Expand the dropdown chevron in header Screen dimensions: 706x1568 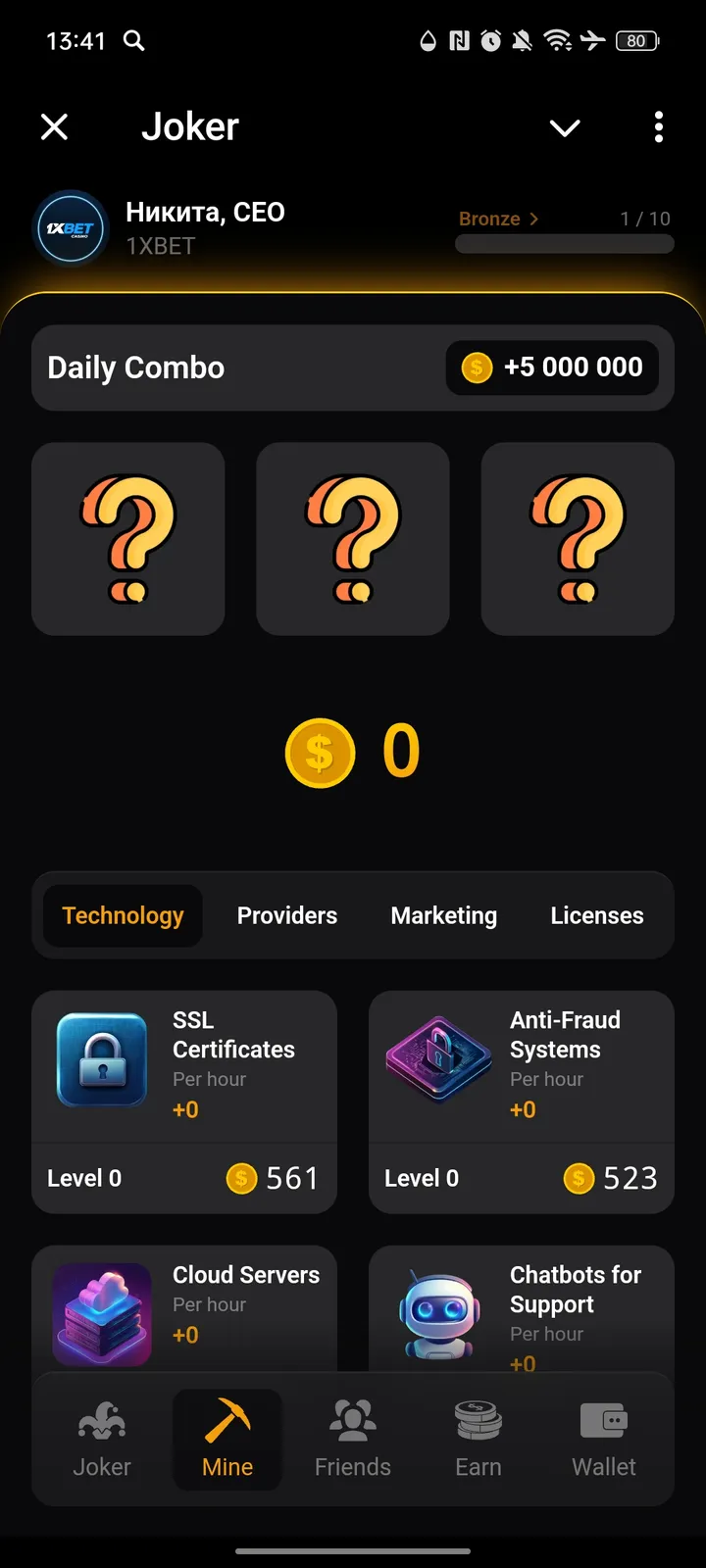coord(565,127)
